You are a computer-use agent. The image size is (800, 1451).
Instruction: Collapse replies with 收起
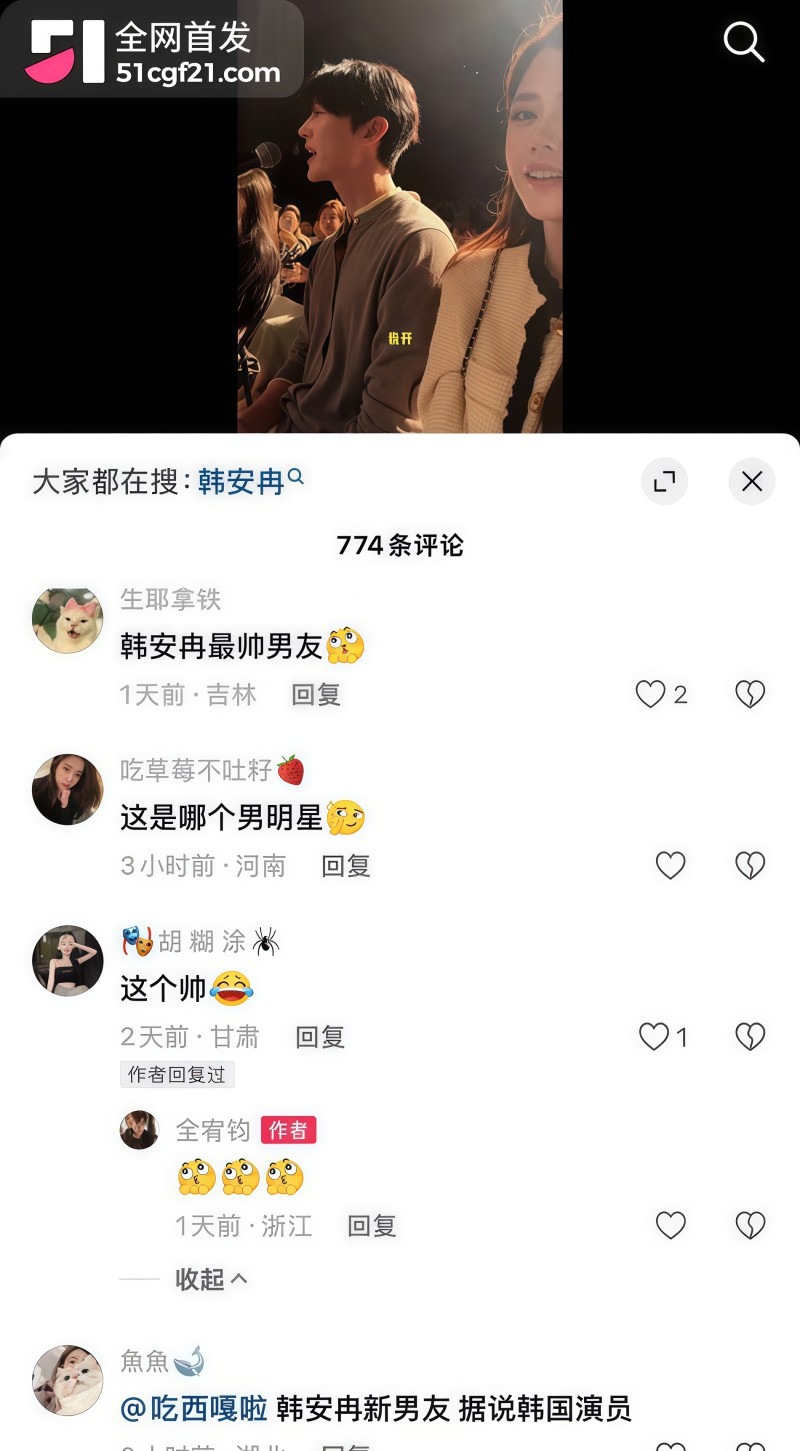[x=211, y=1279]
